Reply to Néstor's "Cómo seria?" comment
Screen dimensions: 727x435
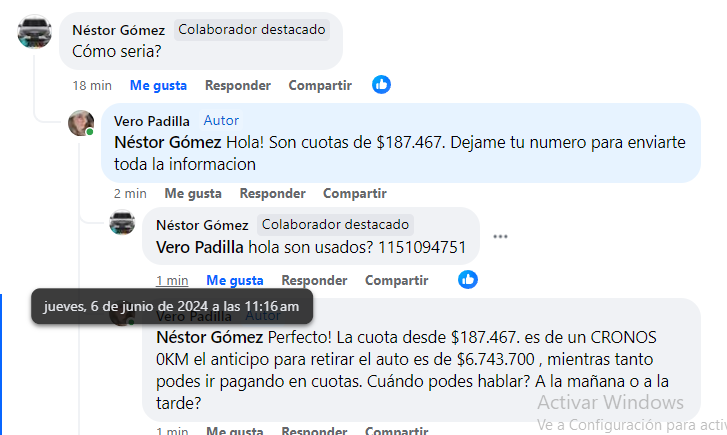pos(238,85)
